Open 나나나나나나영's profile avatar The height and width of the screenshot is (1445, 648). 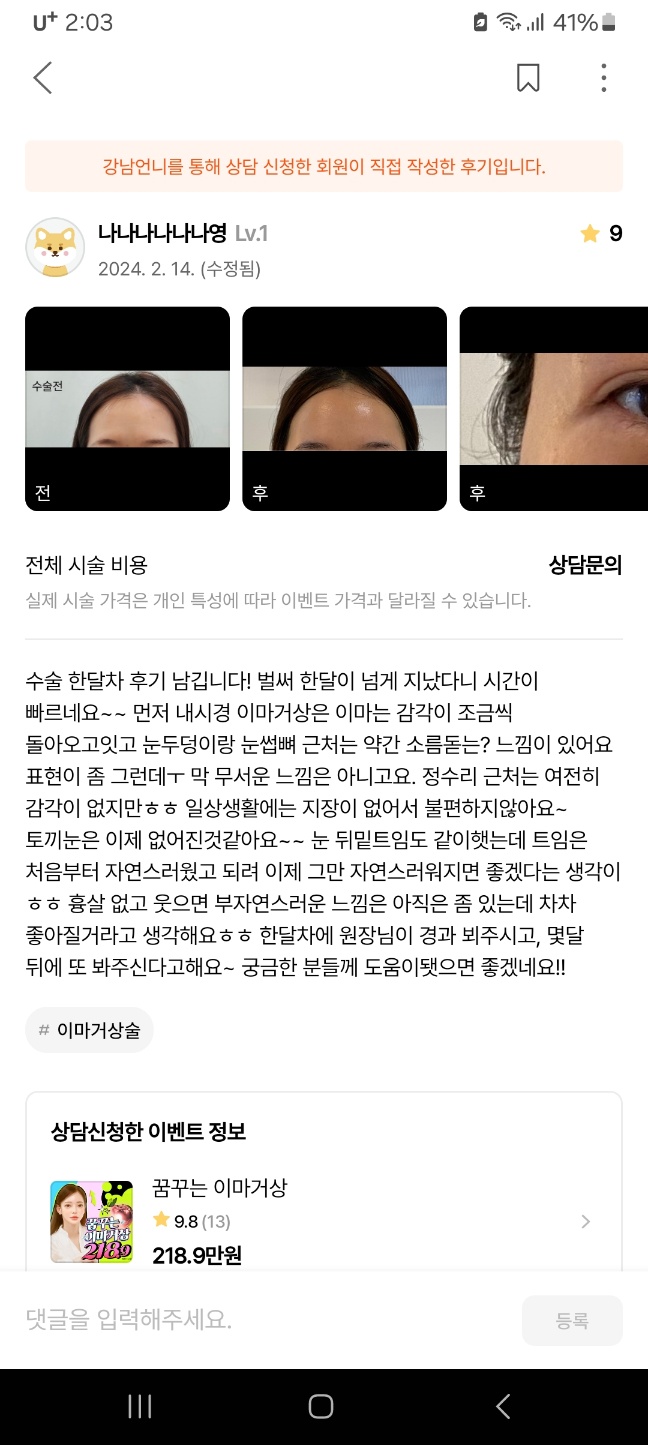(x=55, y=248)
